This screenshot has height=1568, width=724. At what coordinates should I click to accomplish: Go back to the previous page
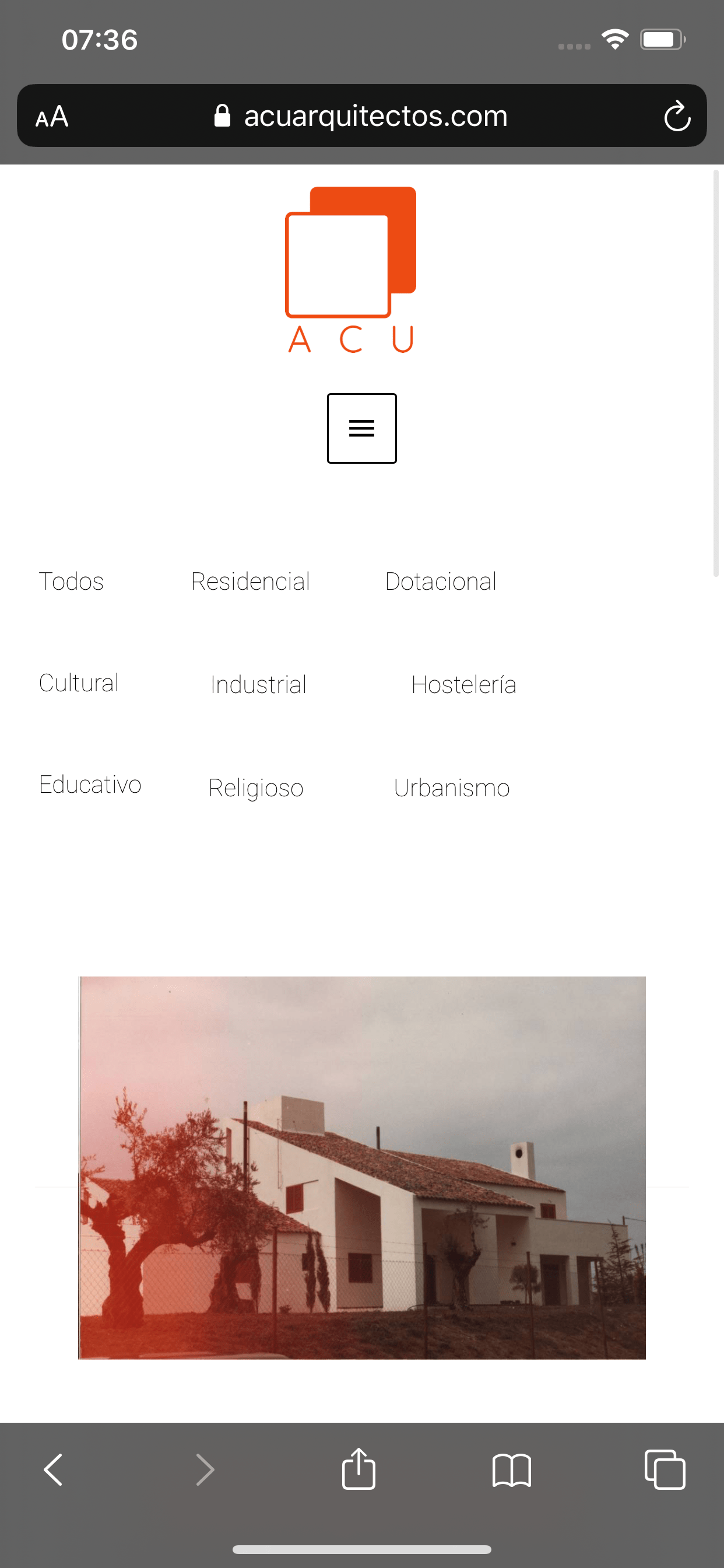click(x=54, y=1470)
